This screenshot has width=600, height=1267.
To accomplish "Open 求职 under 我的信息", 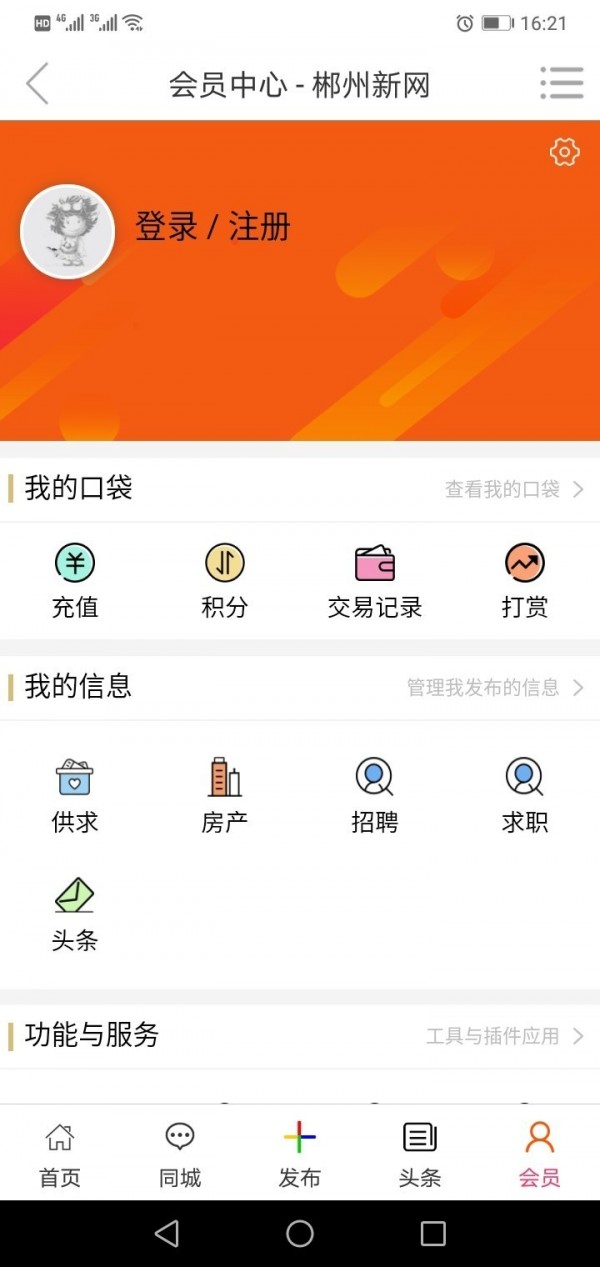I will (525, 795).
